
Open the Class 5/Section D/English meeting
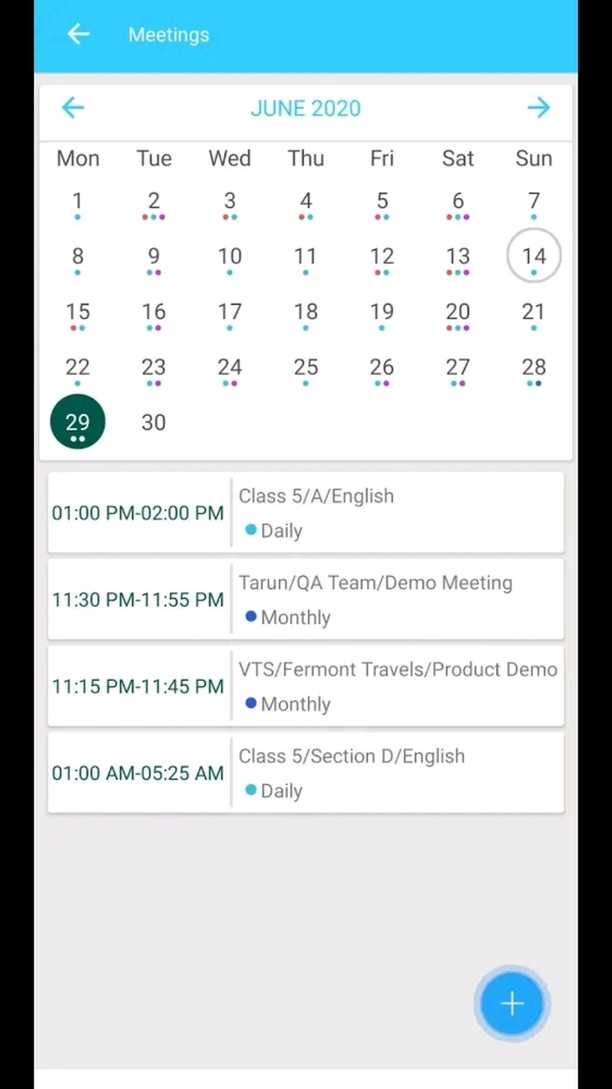[x=305, y=773]
